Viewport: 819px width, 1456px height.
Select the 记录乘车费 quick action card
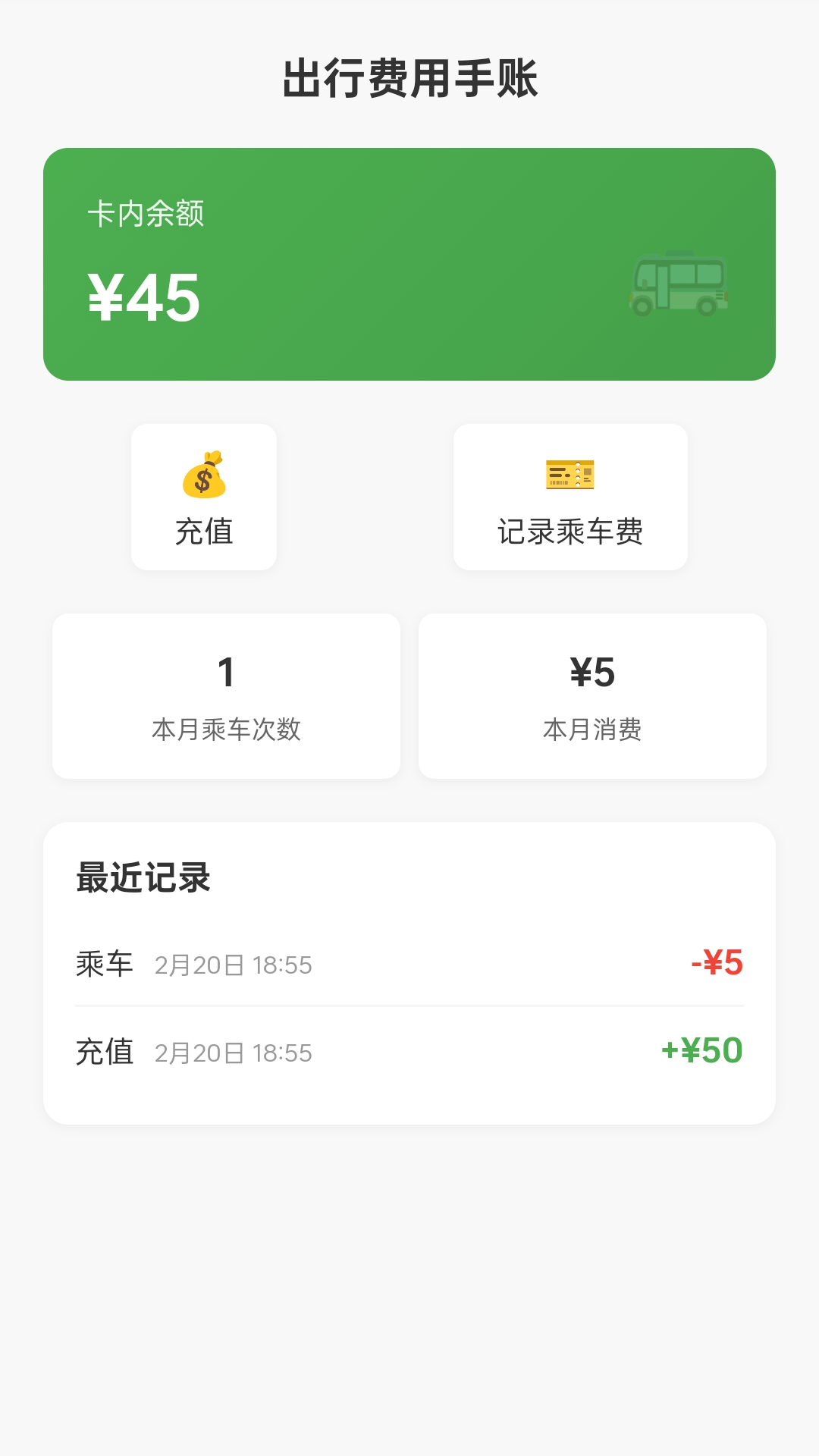pyautogui.click(x=570, y=497)
